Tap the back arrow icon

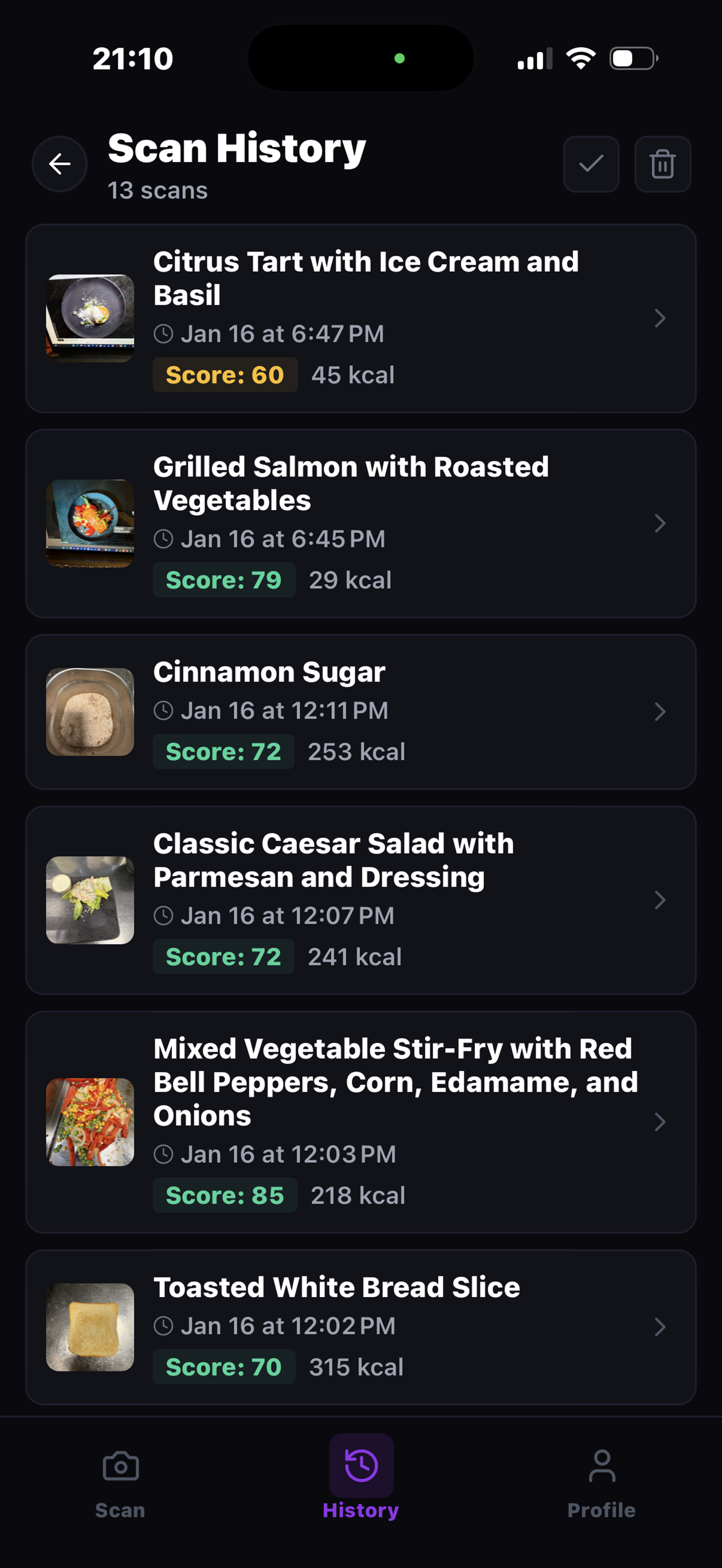click(59, 164)
